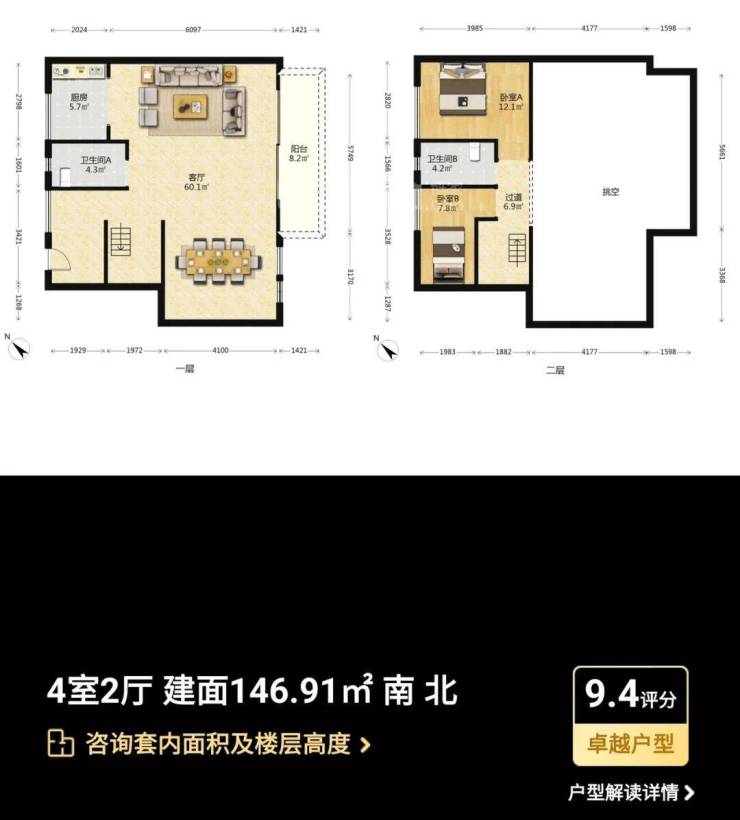Open the floor plan image
The image size is (740, 820).
coord(370,200)
